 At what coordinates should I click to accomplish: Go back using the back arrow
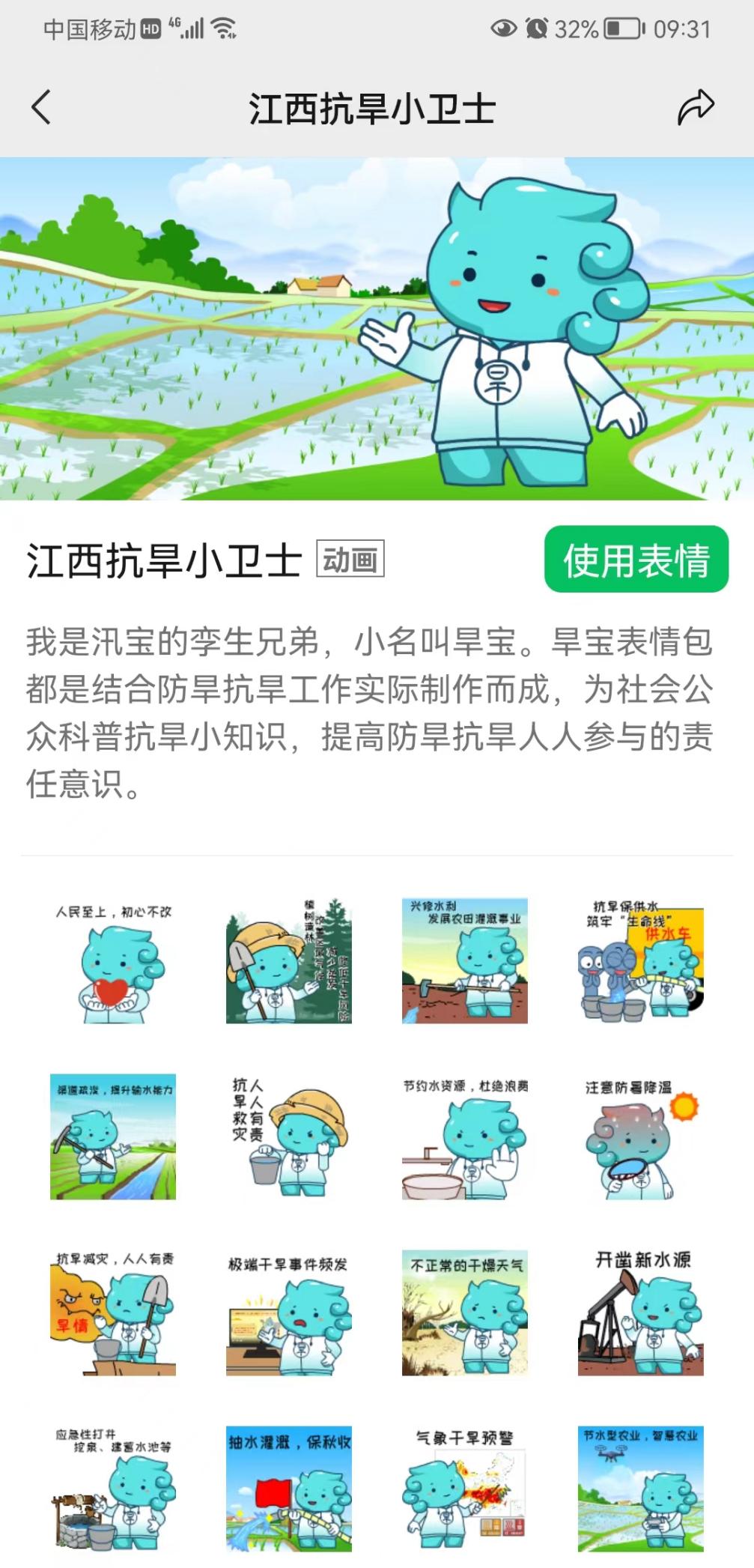point(42,107)
